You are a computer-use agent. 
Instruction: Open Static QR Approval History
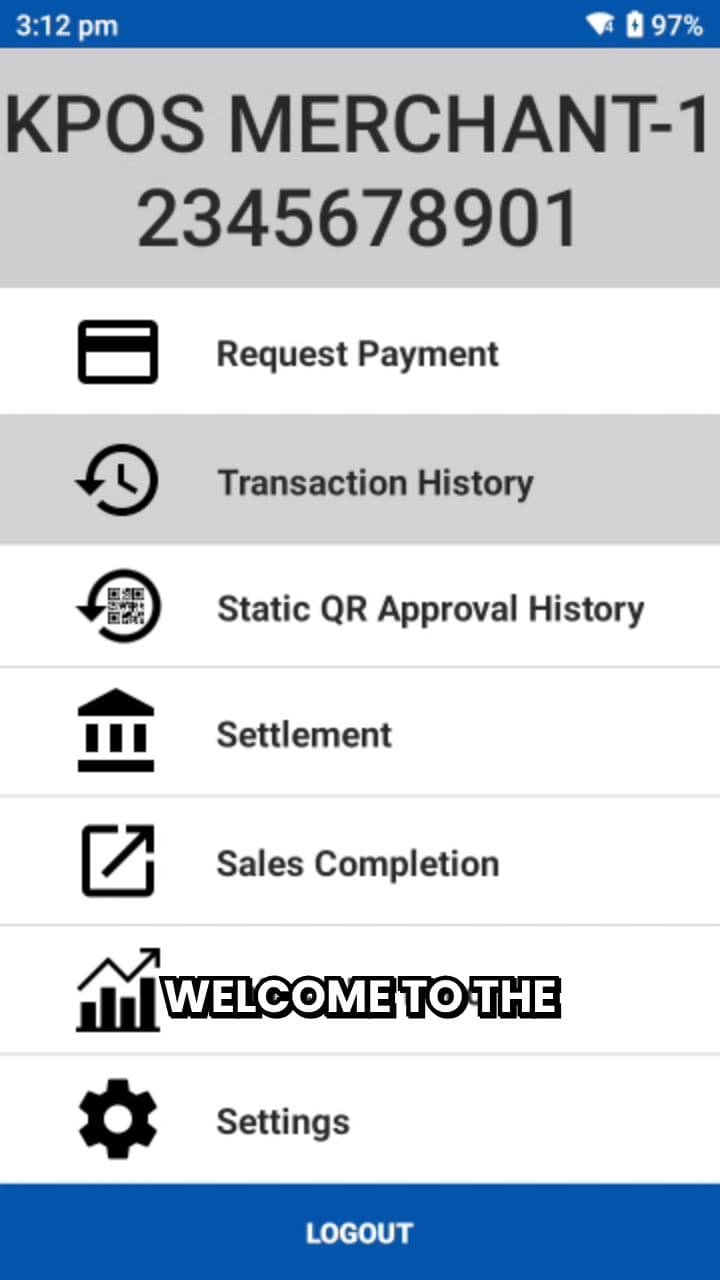click(x=430, y=609)
